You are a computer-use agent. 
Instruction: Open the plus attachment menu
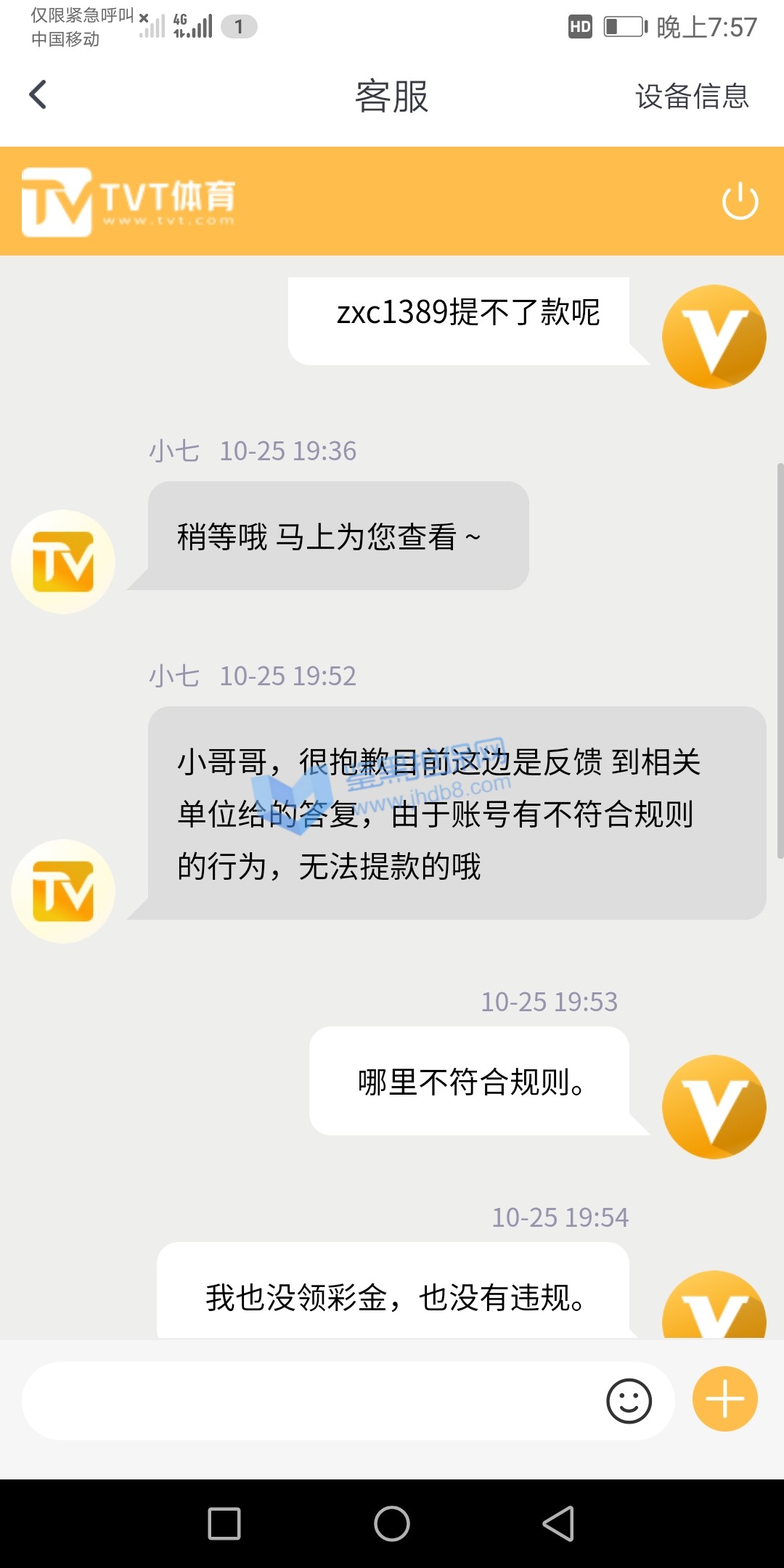coord(724,1399)
